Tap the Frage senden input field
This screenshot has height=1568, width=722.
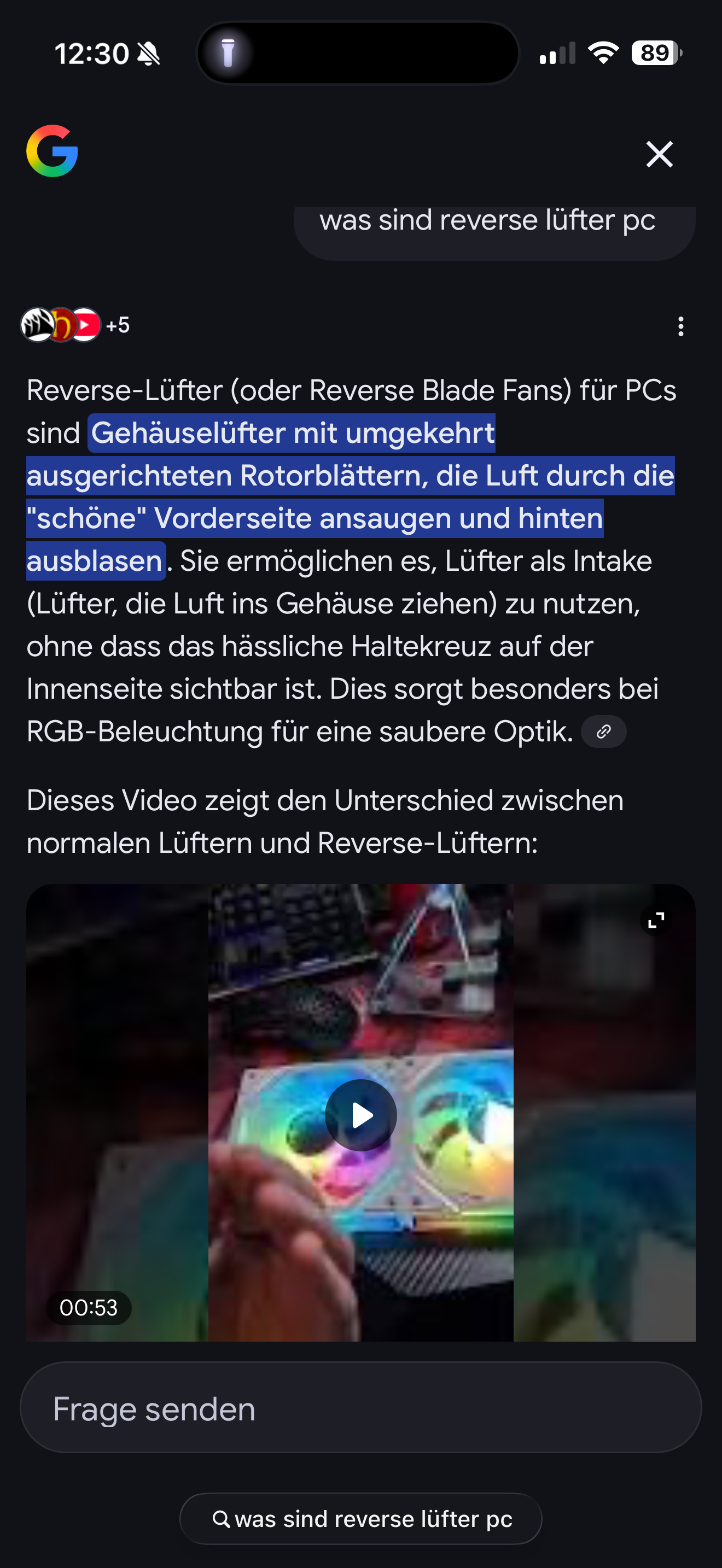pos(360,1408)
